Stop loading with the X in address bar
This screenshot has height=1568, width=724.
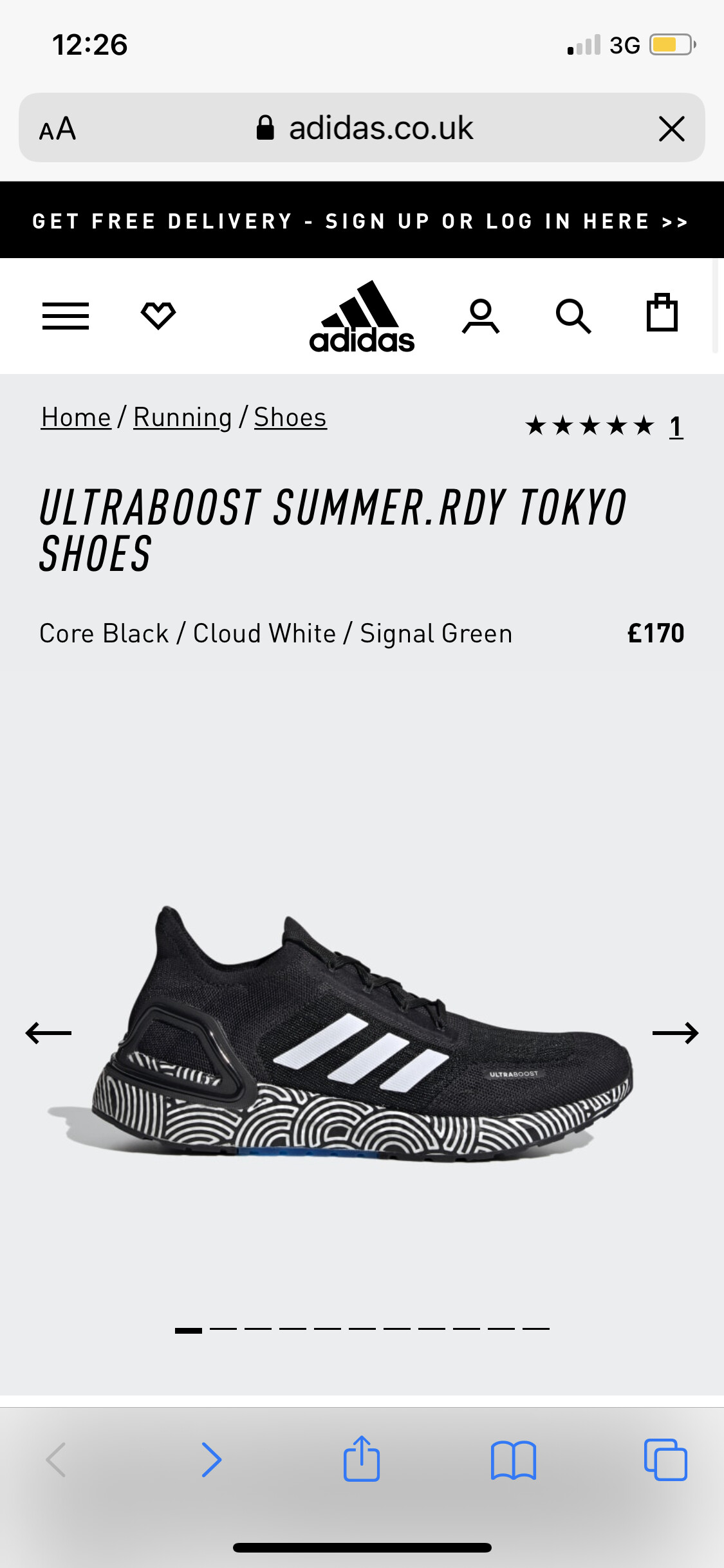tap(672, 129)
